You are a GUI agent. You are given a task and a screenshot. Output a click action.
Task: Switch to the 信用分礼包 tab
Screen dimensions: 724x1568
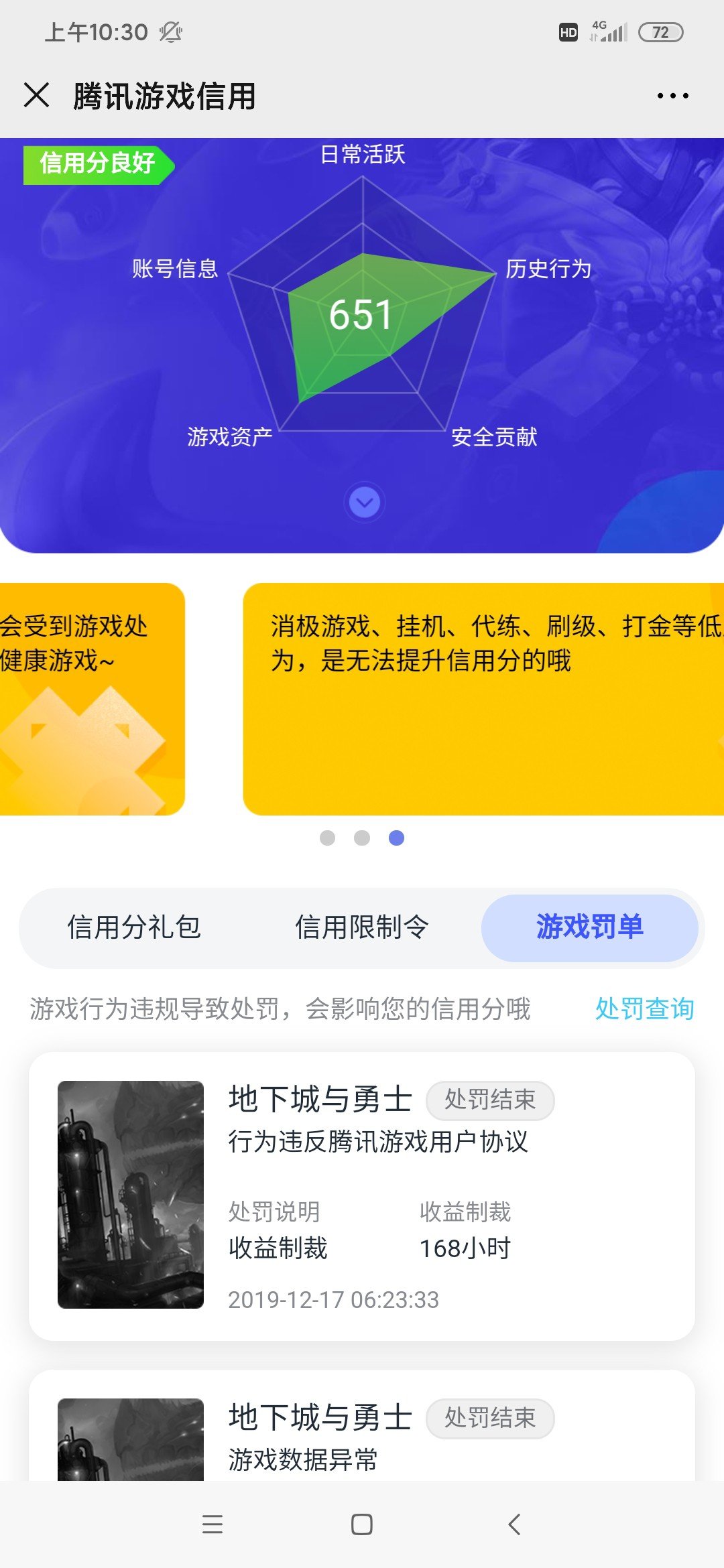tap(134, 927)
